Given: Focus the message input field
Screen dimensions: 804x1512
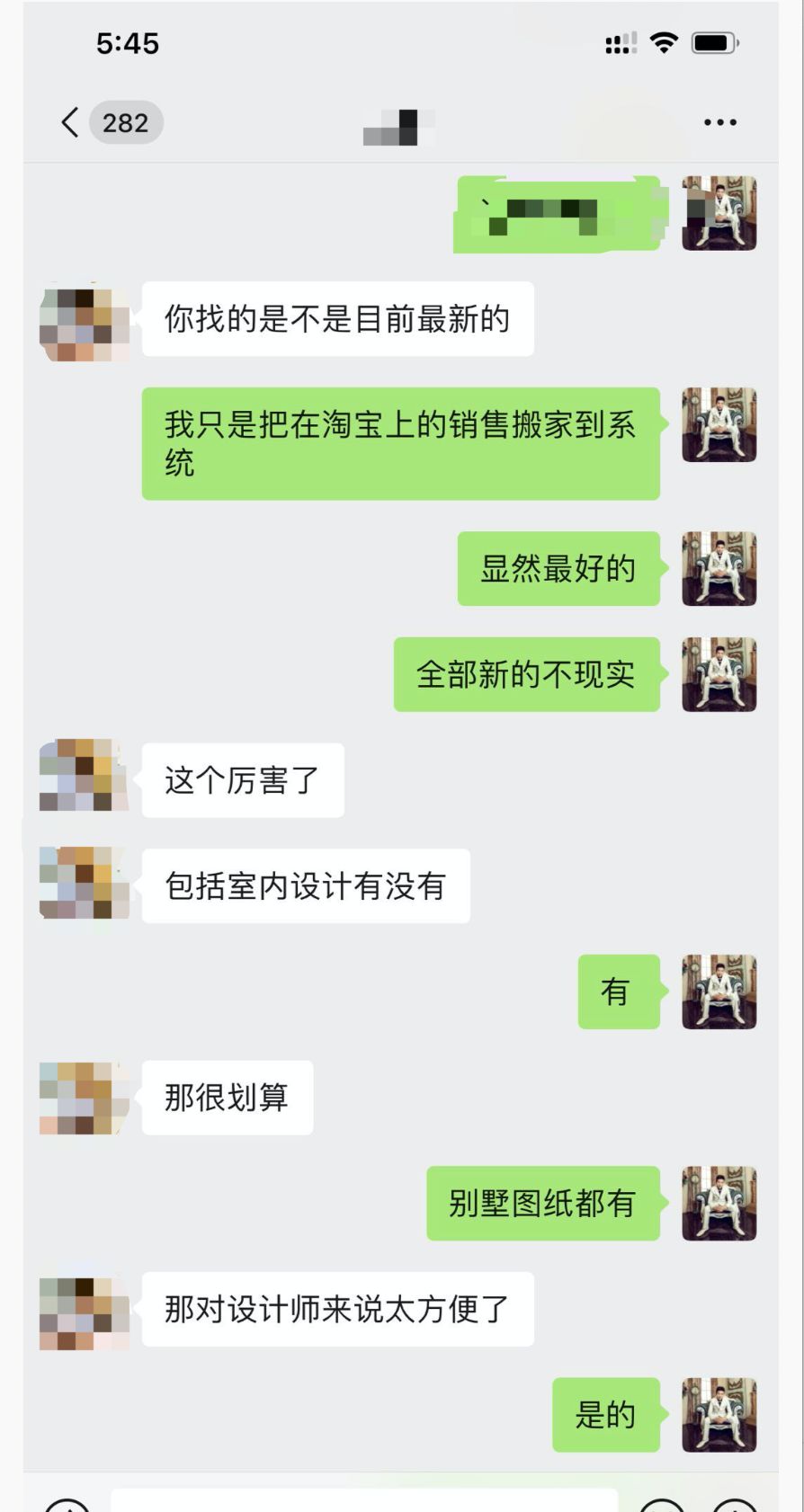Looking at the screenshot, I should coord(364,1500).
